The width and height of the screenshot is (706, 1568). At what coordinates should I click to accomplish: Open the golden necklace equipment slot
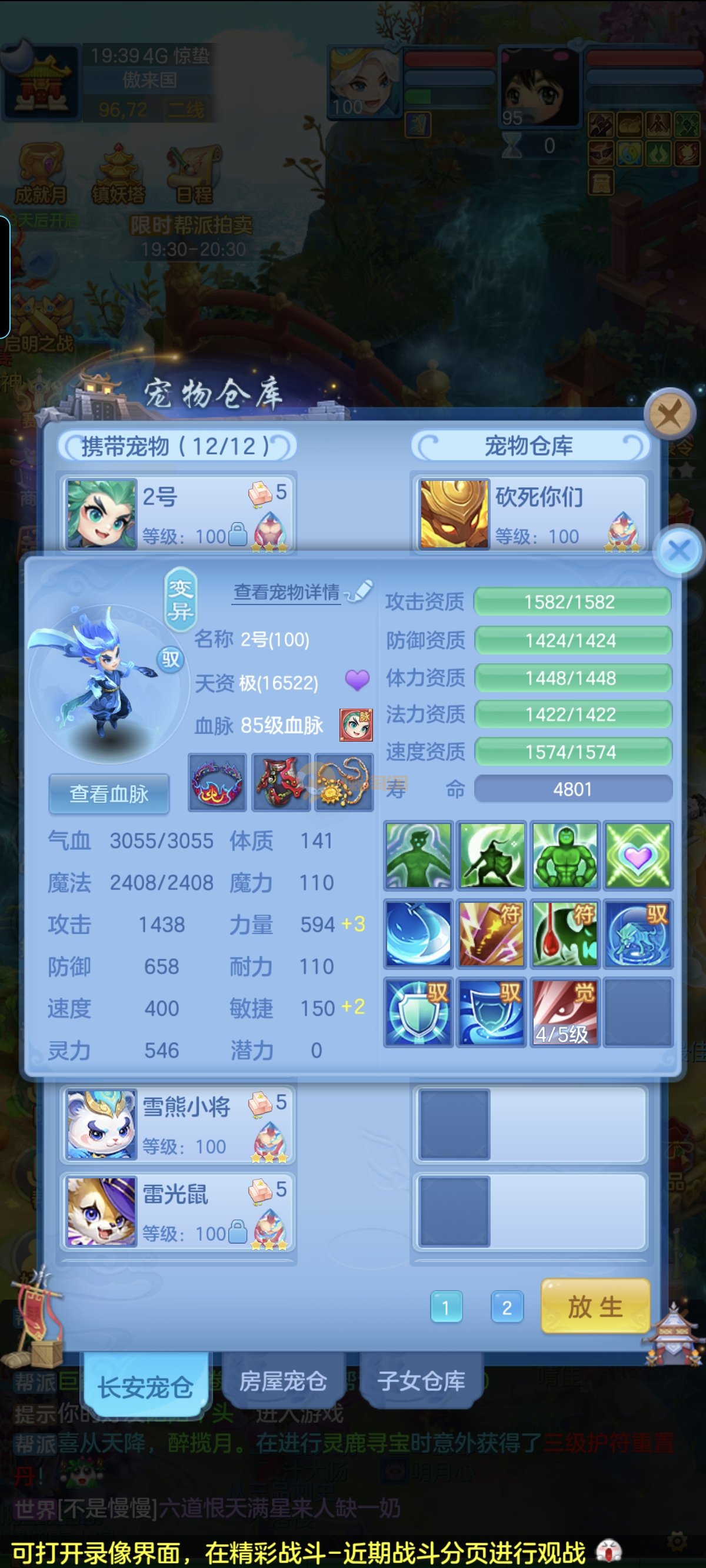coord(344,783)
